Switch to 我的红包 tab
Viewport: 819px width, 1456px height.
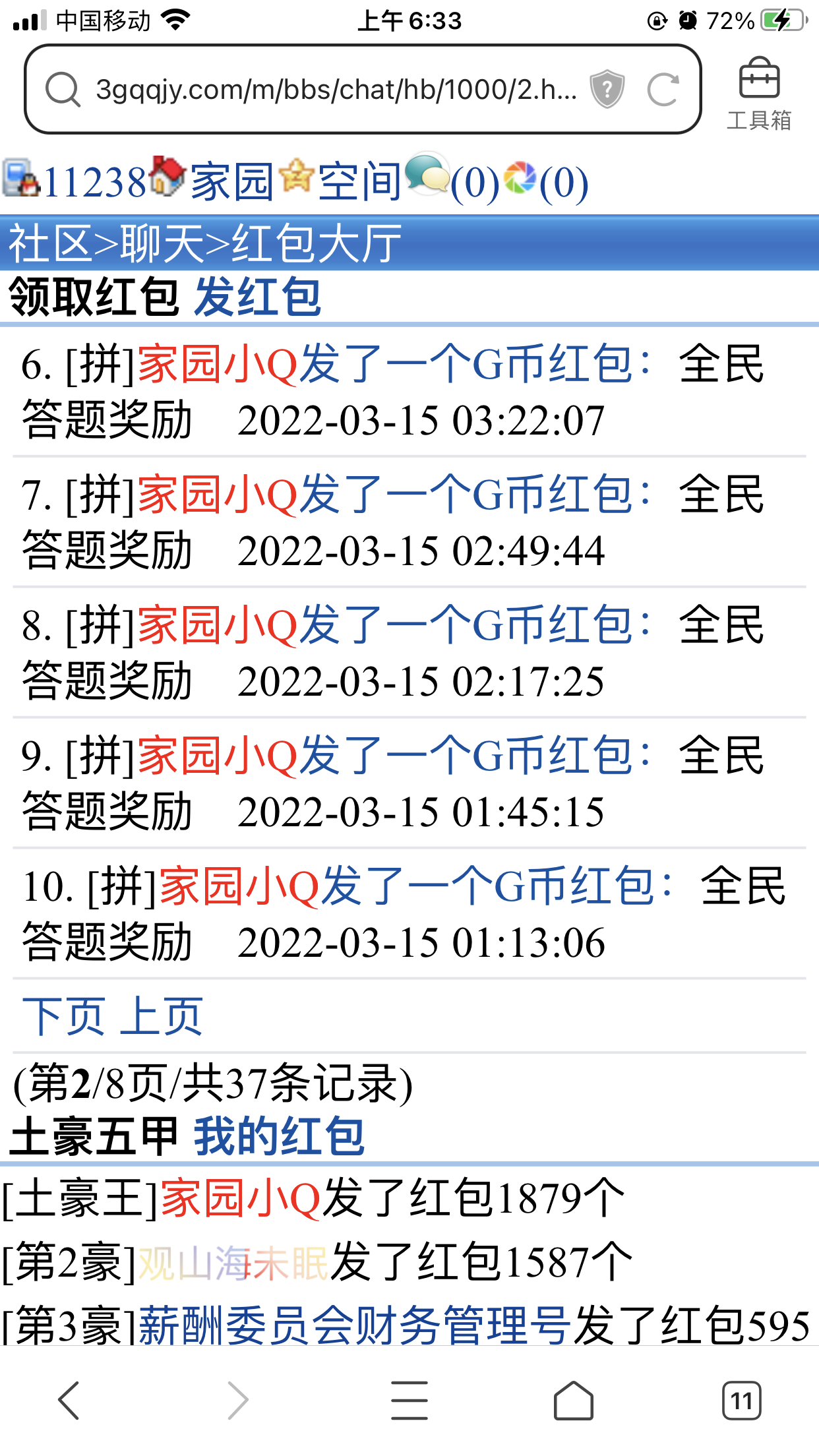click(279, 1136)
